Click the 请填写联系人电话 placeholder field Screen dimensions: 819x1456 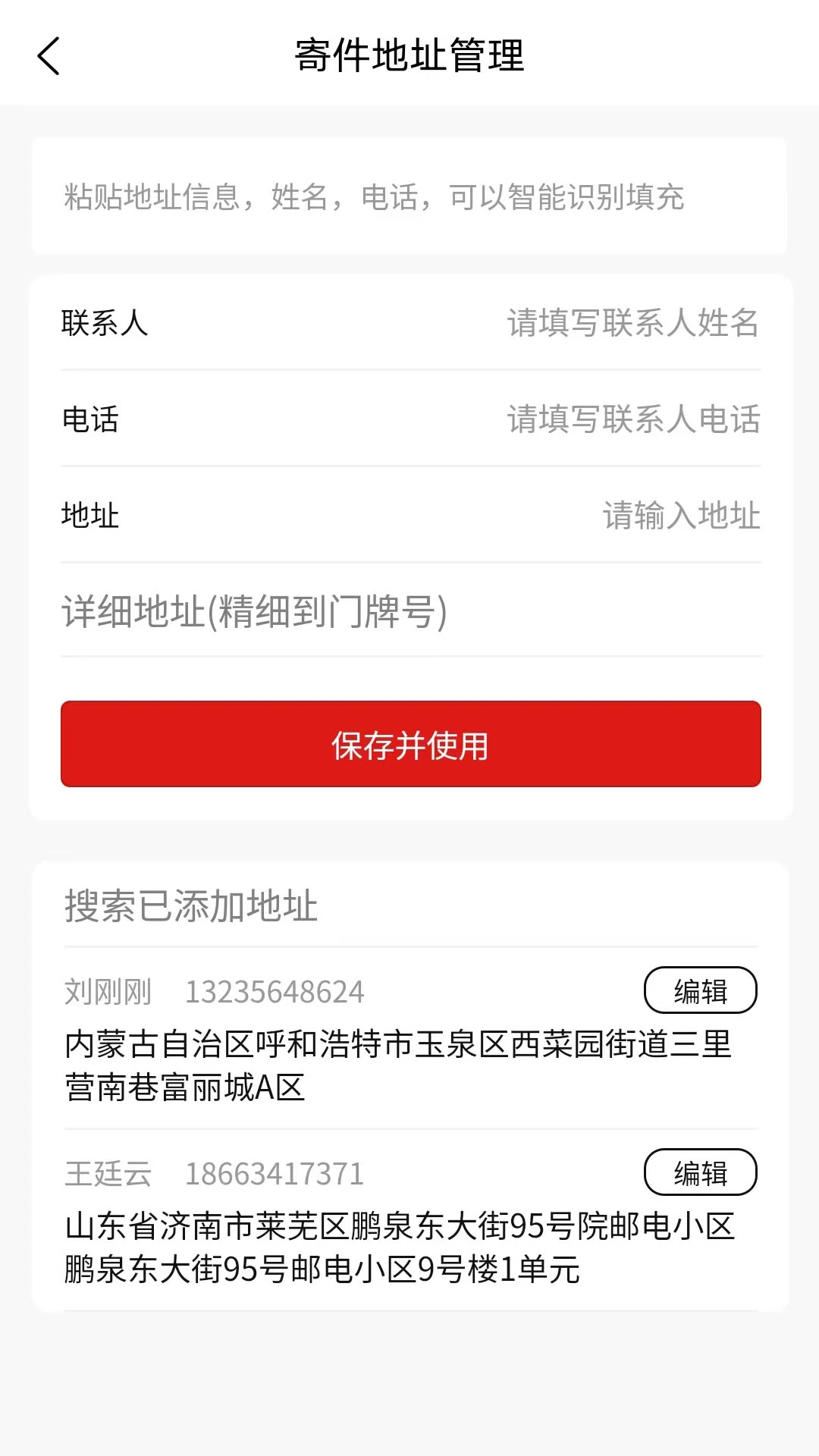pos(634,420)
